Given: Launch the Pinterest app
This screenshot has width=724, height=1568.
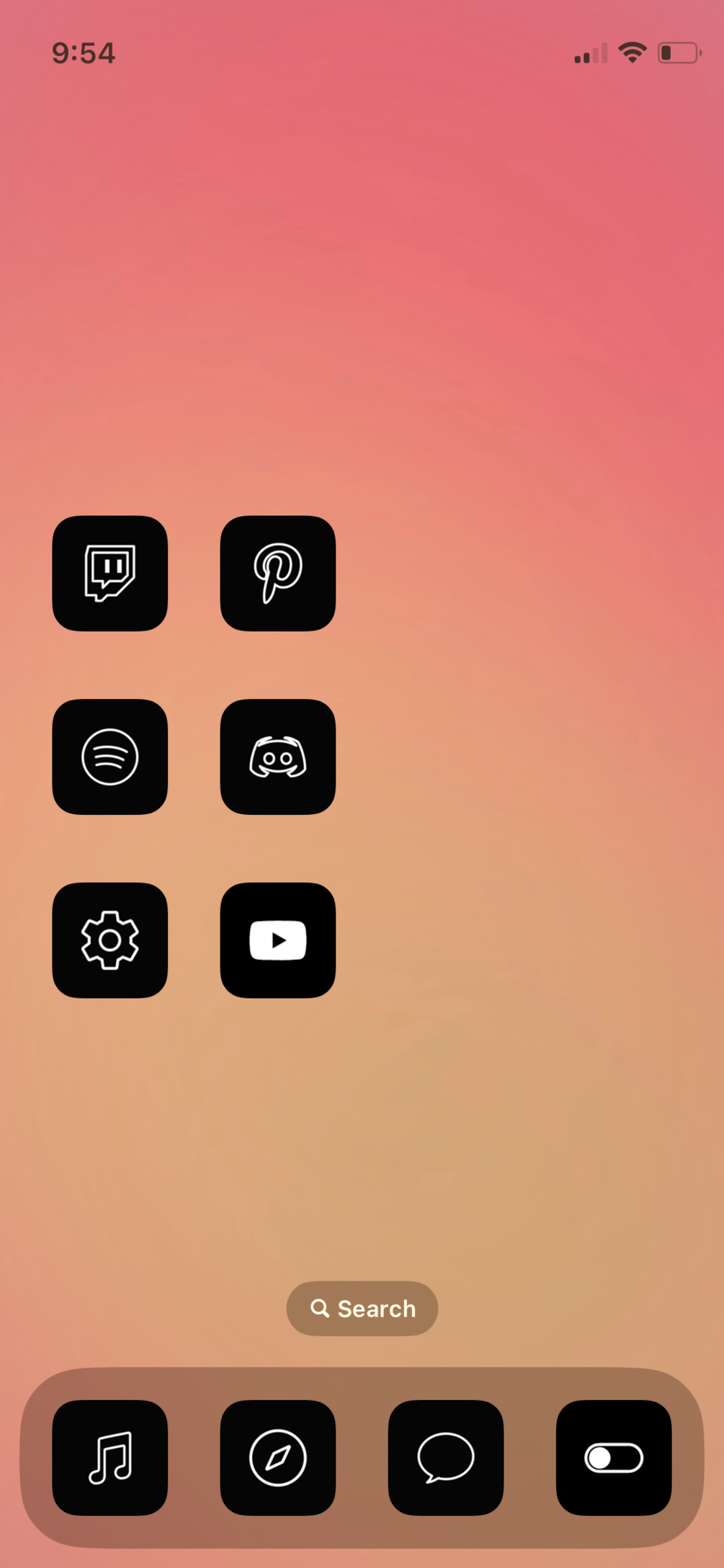Looking at the screenshot, I should pyautogui.click(x=277, y=573).
